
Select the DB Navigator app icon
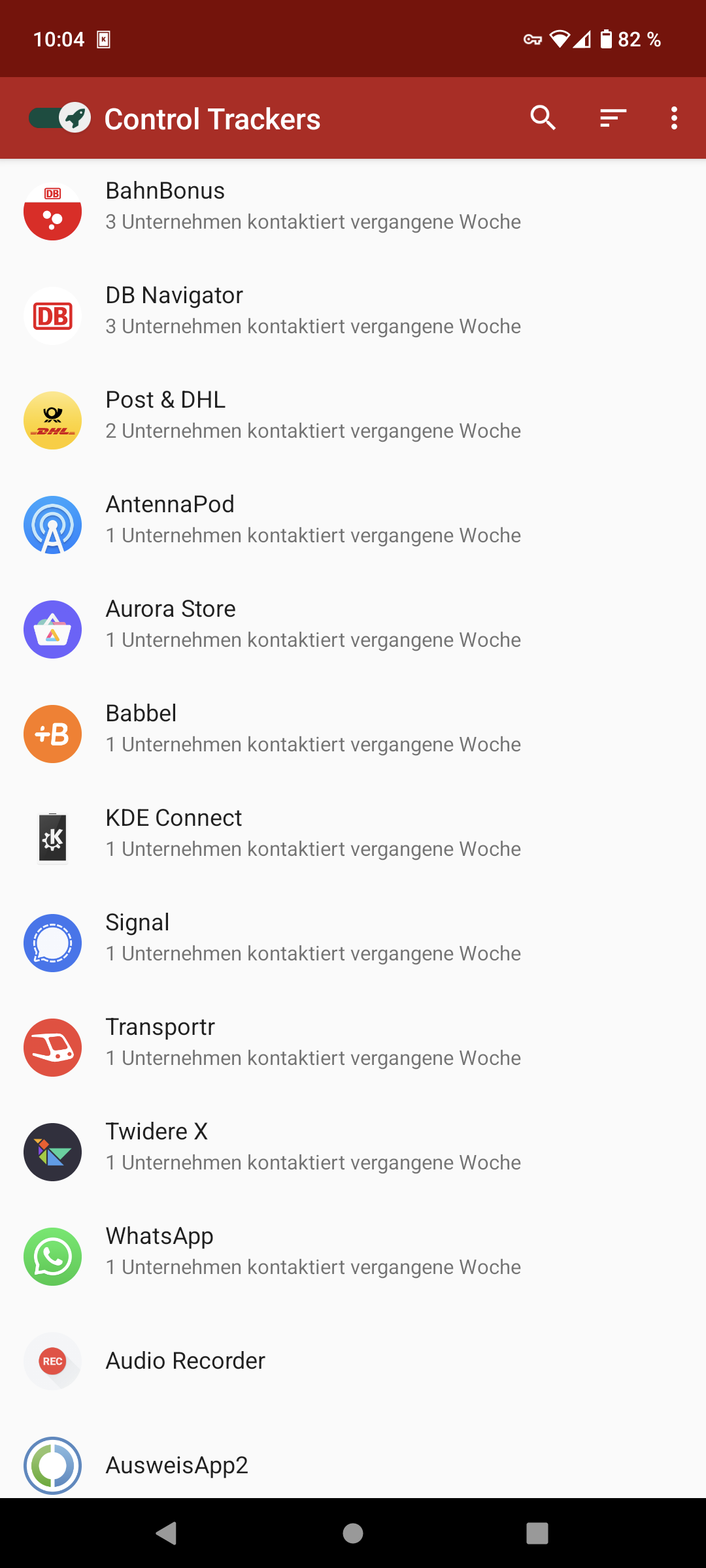(x=52, y=315)
